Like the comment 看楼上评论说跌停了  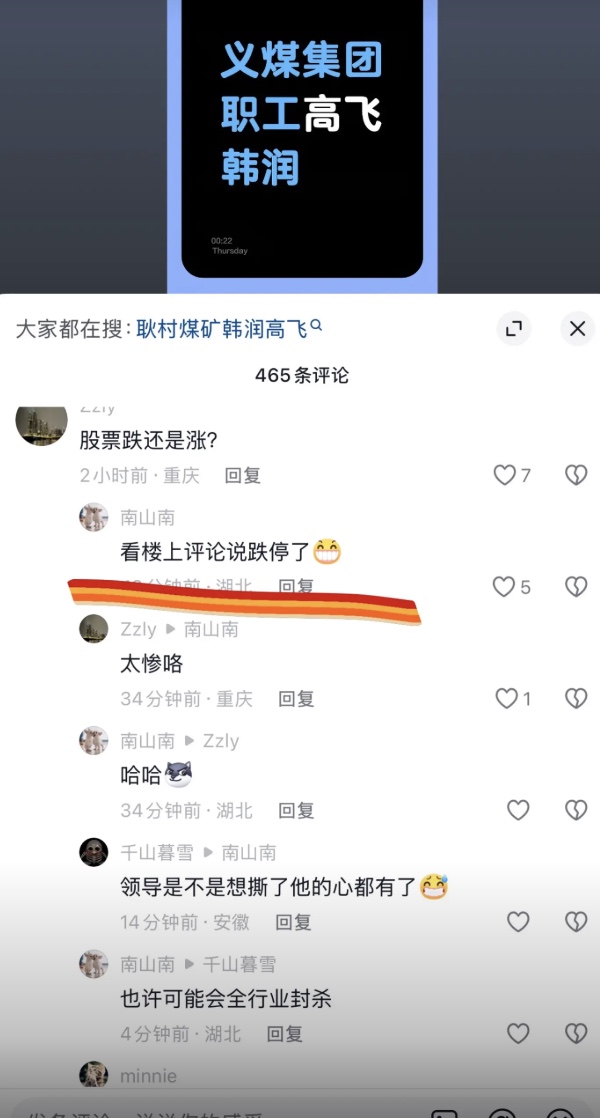[x=504, y=587]
